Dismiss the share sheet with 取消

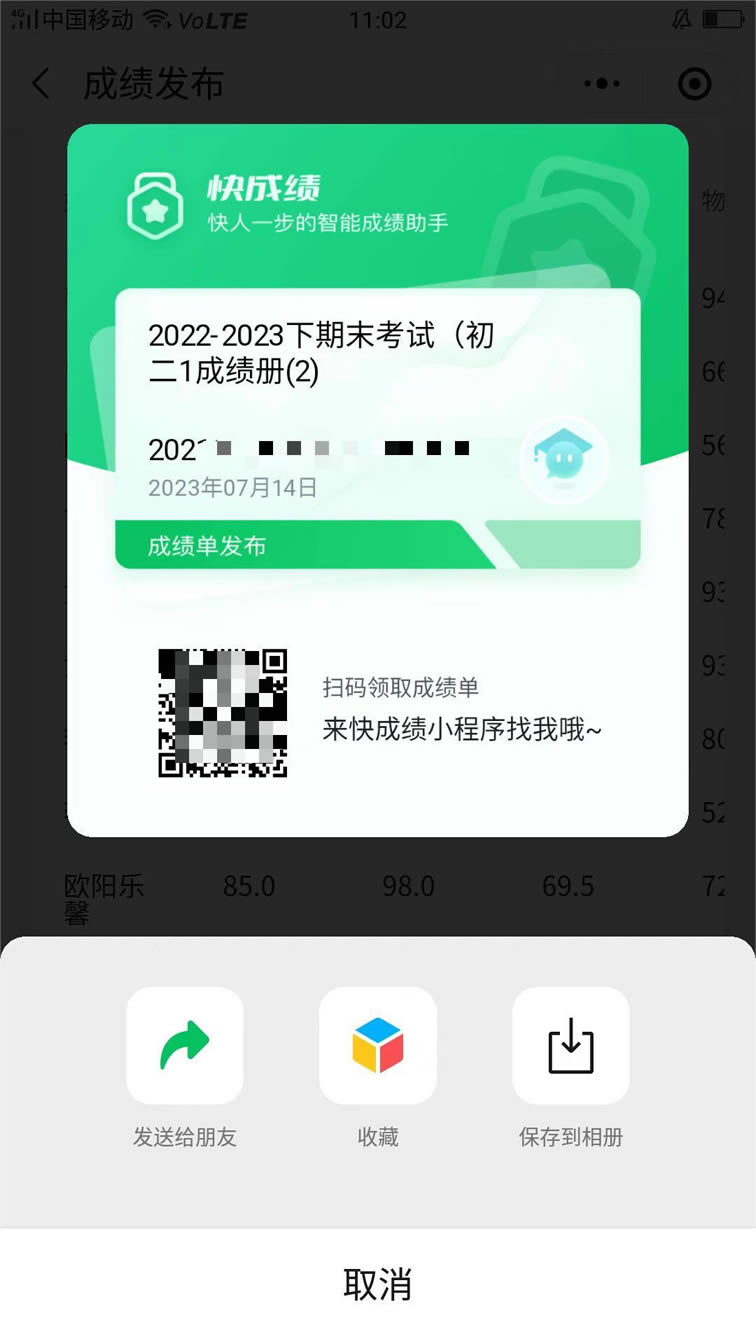[378, 1285]
